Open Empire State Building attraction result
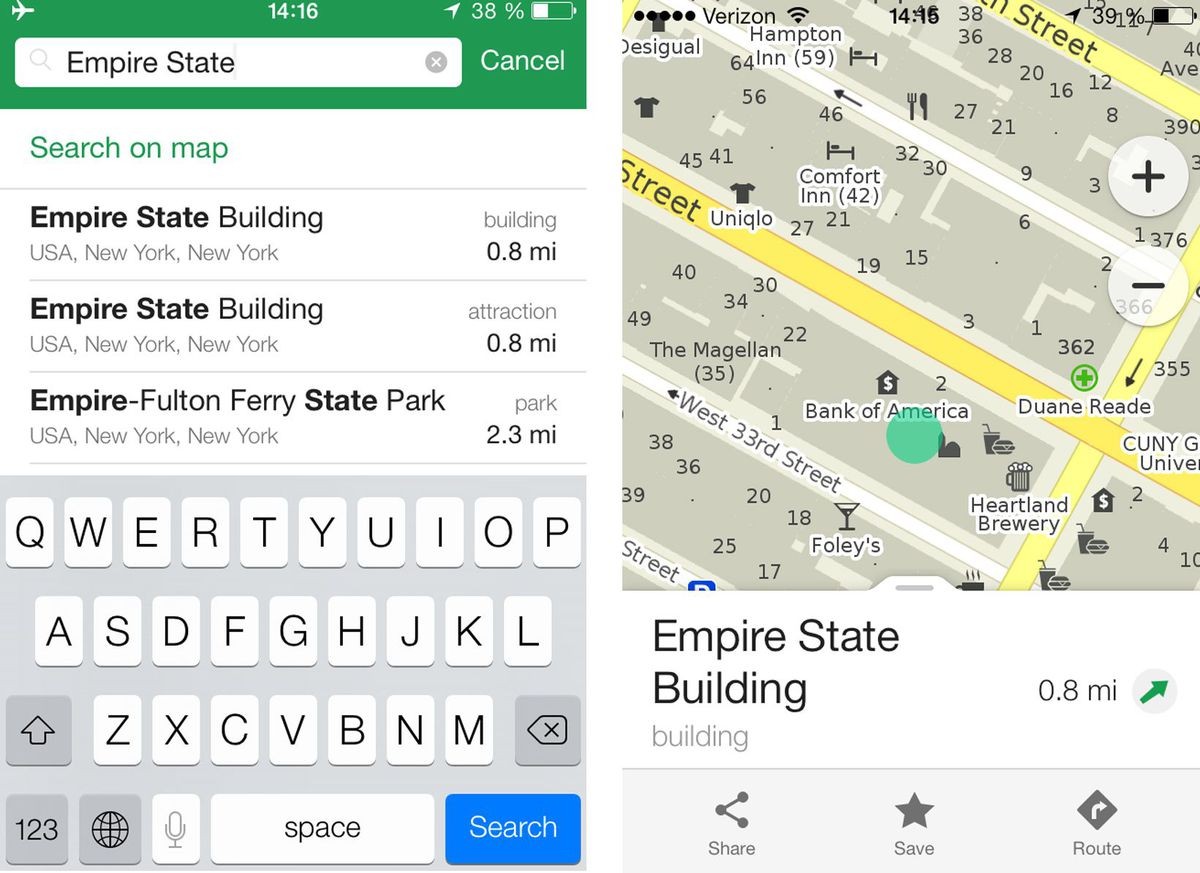 (x=293, y=325)
